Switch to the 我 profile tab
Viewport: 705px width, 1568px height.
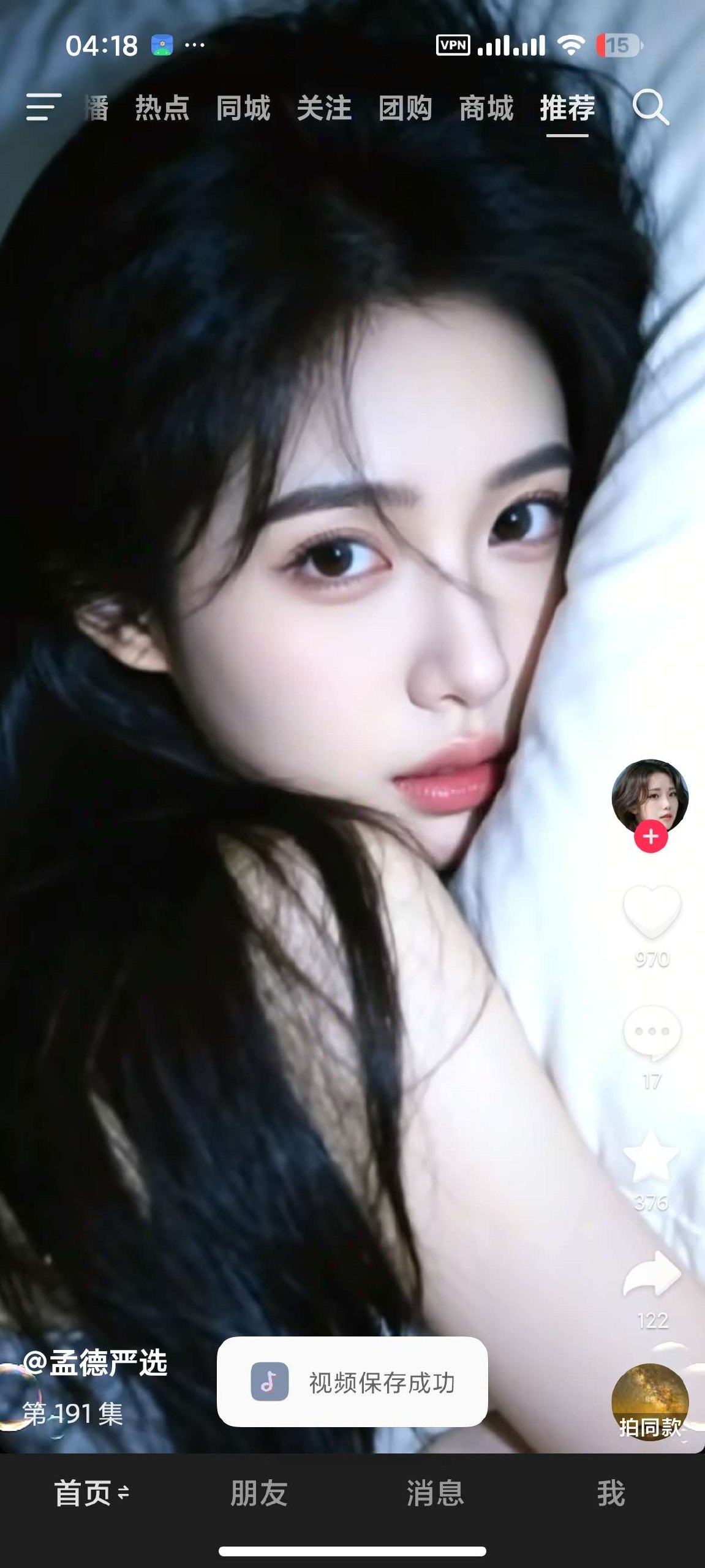tap(611, 1493)
